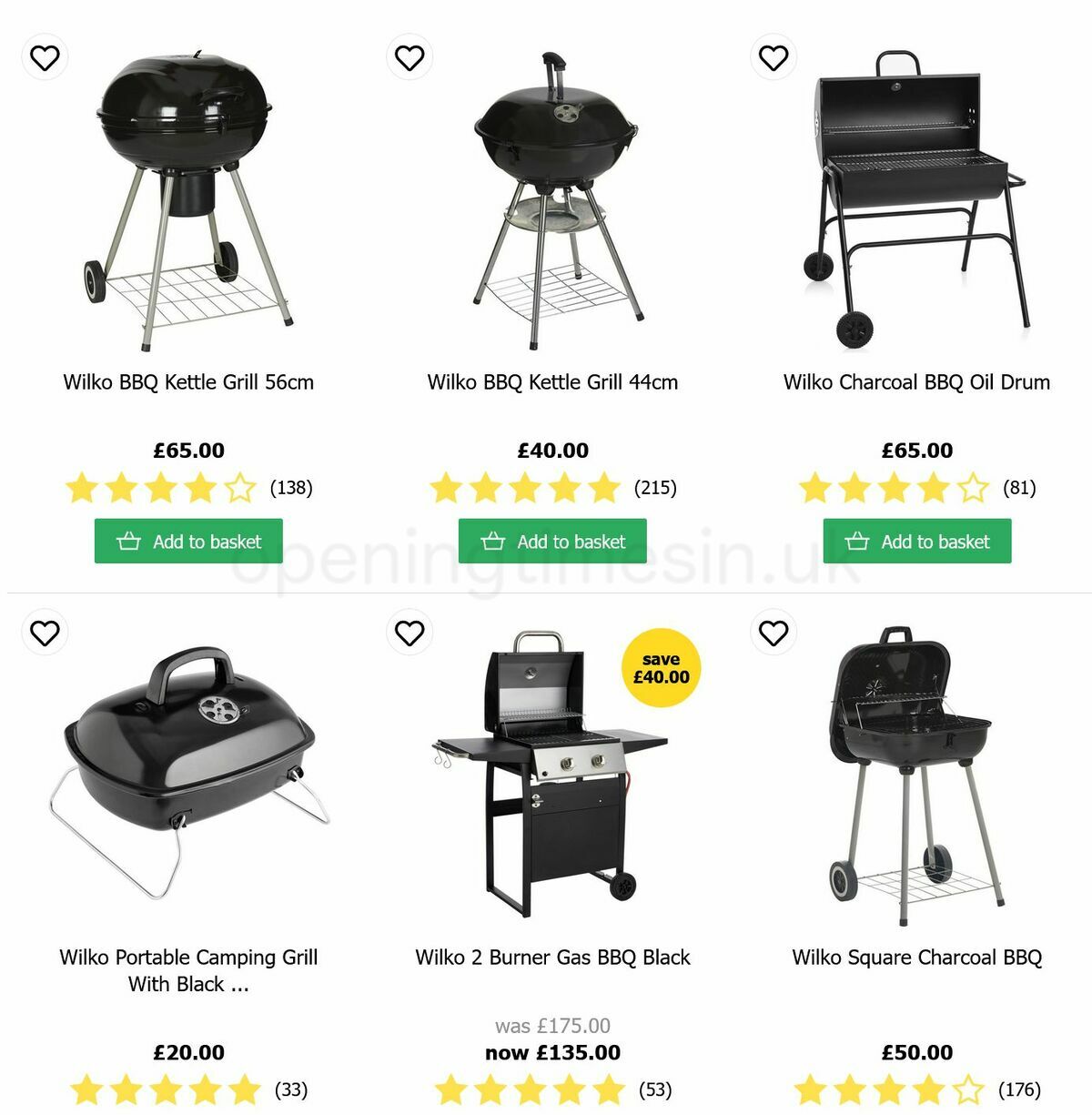Add the Charcoal BBQ Oil Drum to basket
The width and height of the screenshot is (1092, 1115).
point(916,541)
